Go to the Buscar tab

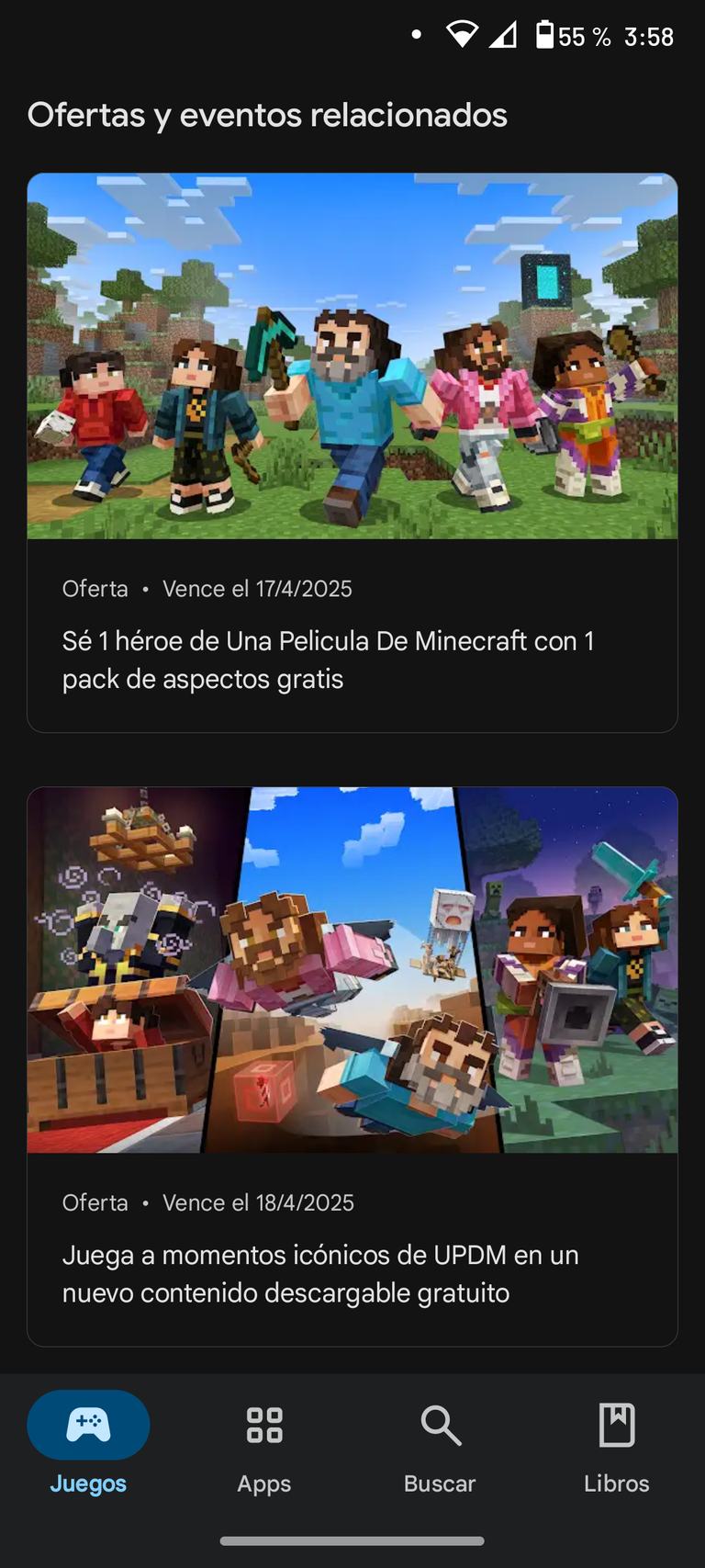point(441,1443)
